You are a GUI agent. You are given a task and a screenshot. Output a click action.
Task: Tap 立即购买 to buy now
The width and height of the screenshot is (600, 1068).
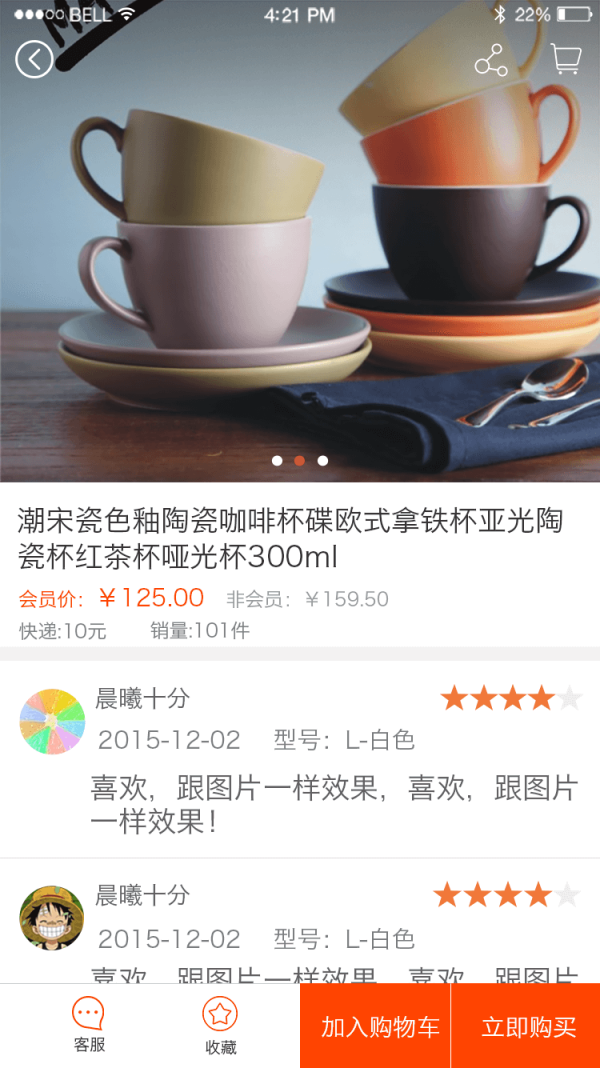click(x=528, y=1026)
